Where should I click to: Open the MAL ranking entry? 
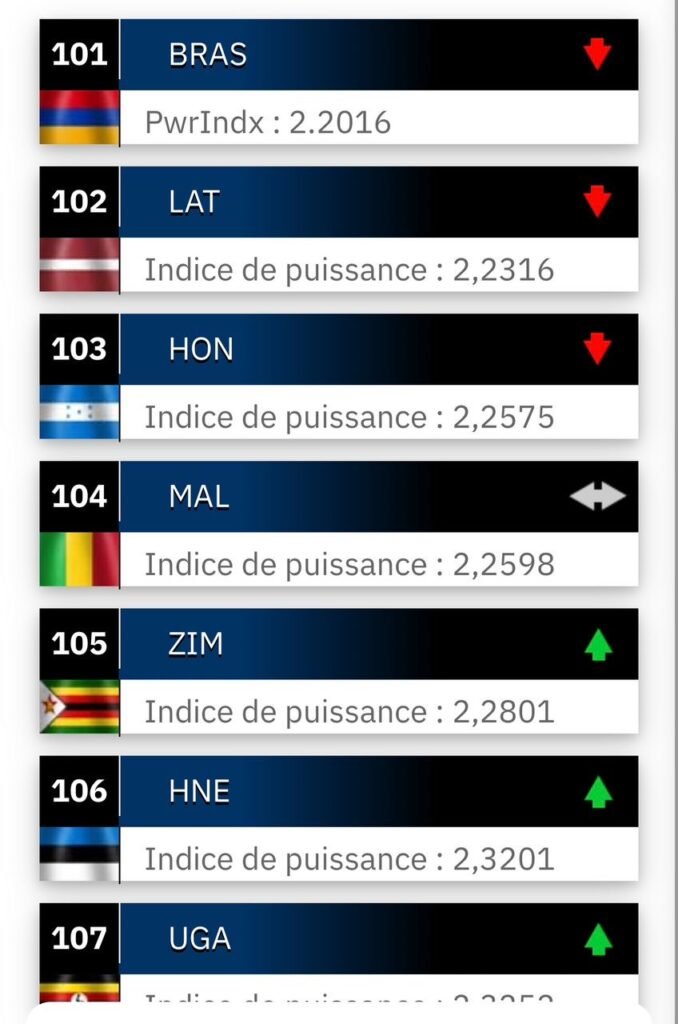click(x=338, y=523)
